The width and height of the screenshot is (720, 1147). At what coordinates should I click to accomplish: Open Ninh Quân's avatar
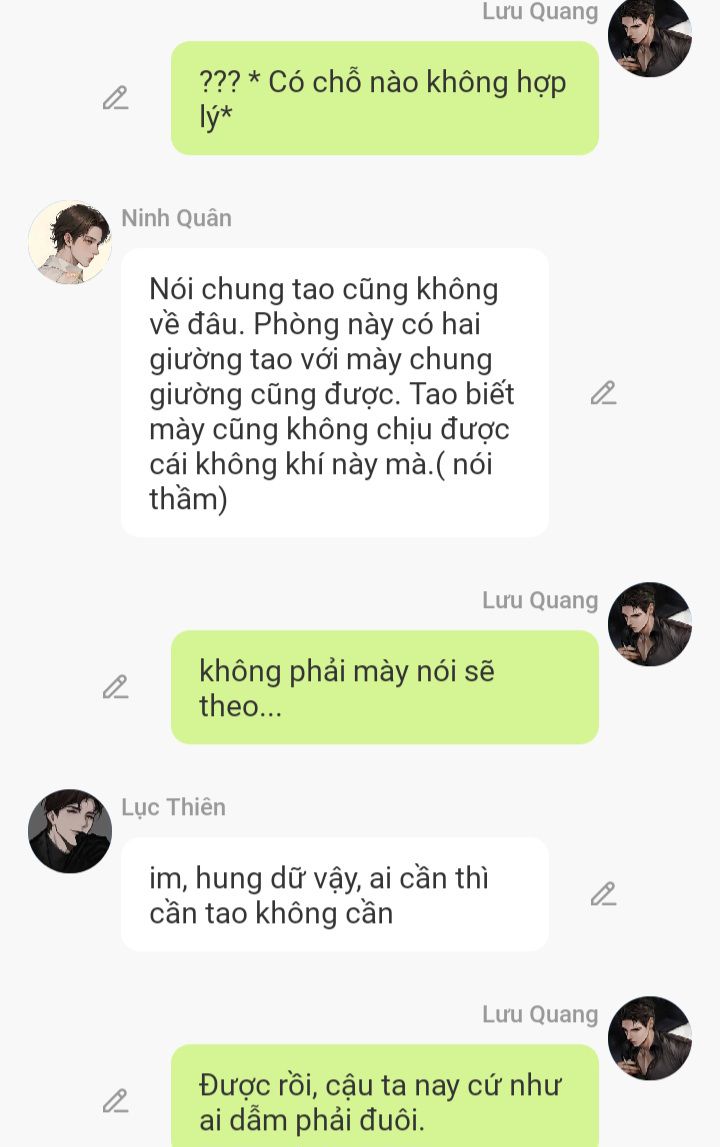pos(70,242)
